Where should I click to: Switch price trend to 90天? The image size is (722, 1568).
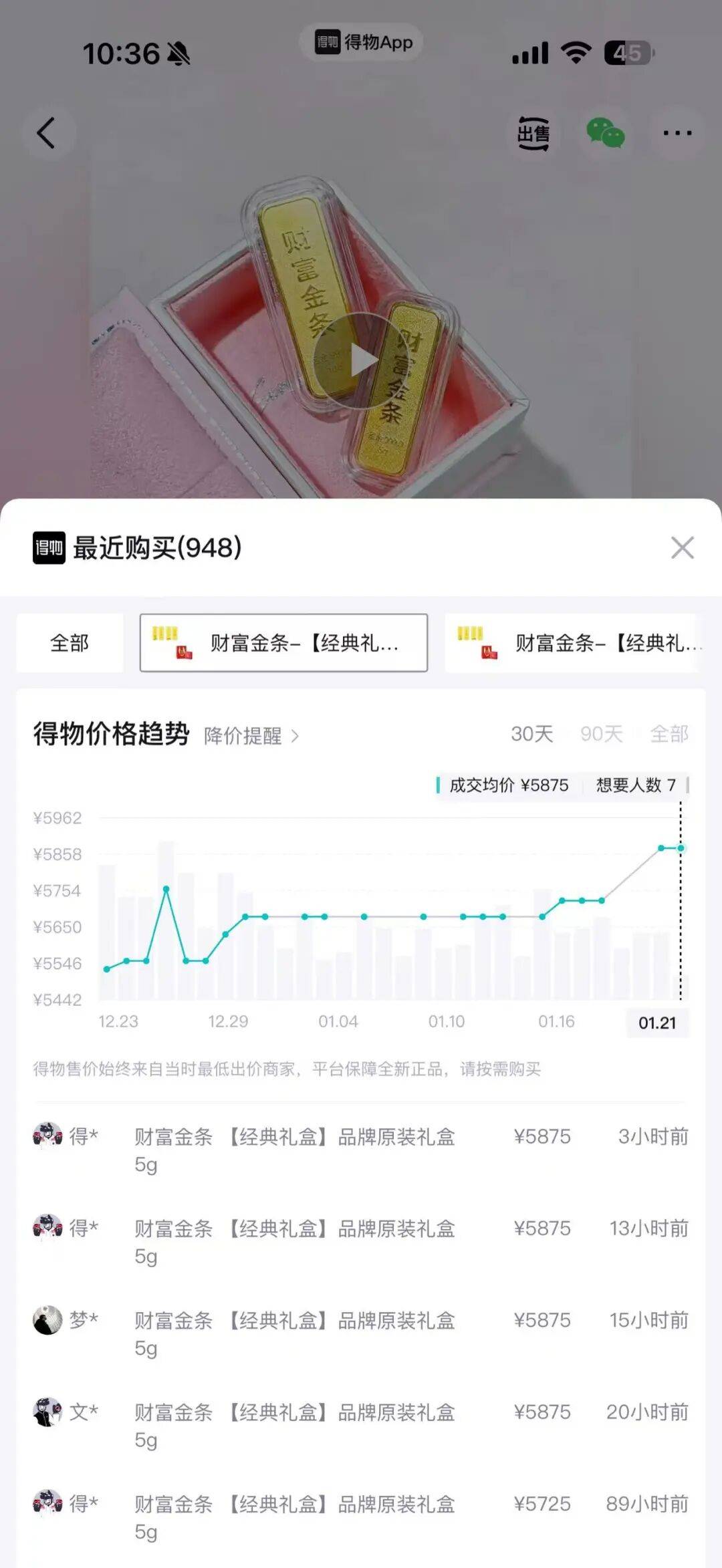pyautogui.click(x=601, y=734)
